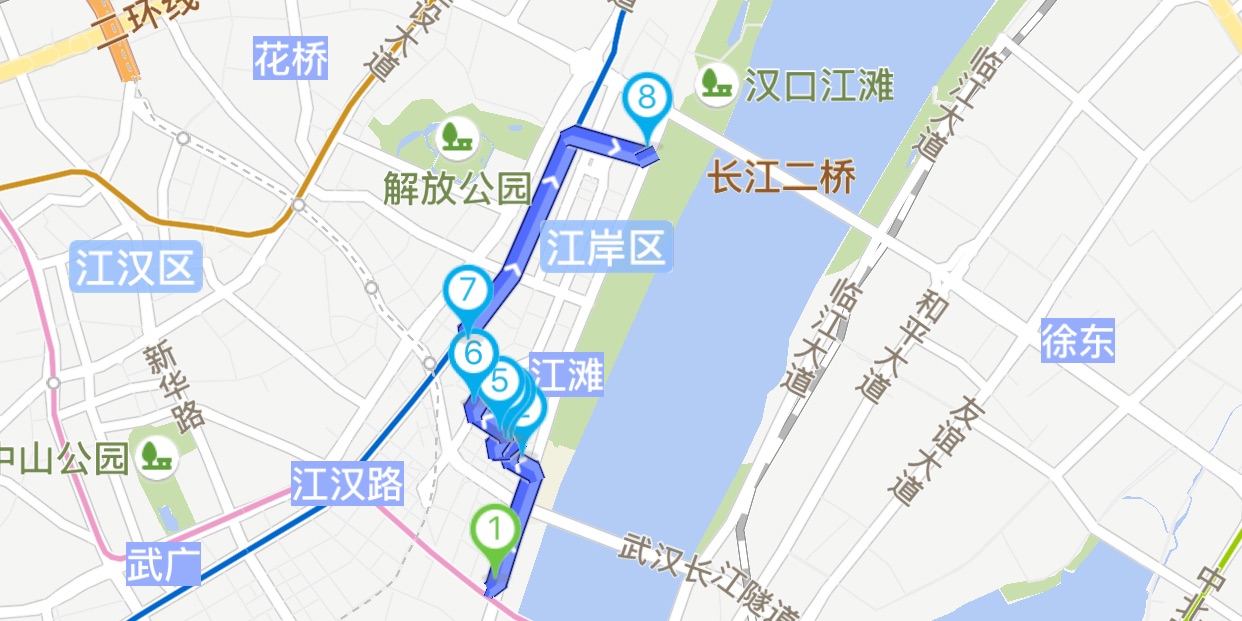Select waypoint marker 6 on the route

click(473, 354)
